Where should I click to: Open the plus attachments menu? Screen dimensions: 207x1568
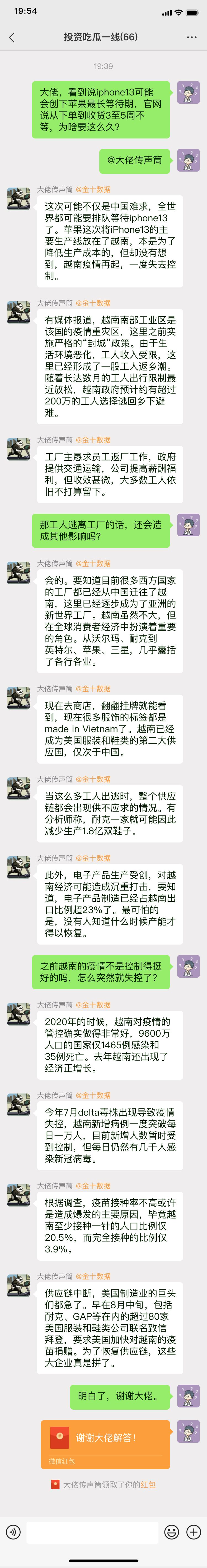pyautogui.click(x=193, y=1532)
